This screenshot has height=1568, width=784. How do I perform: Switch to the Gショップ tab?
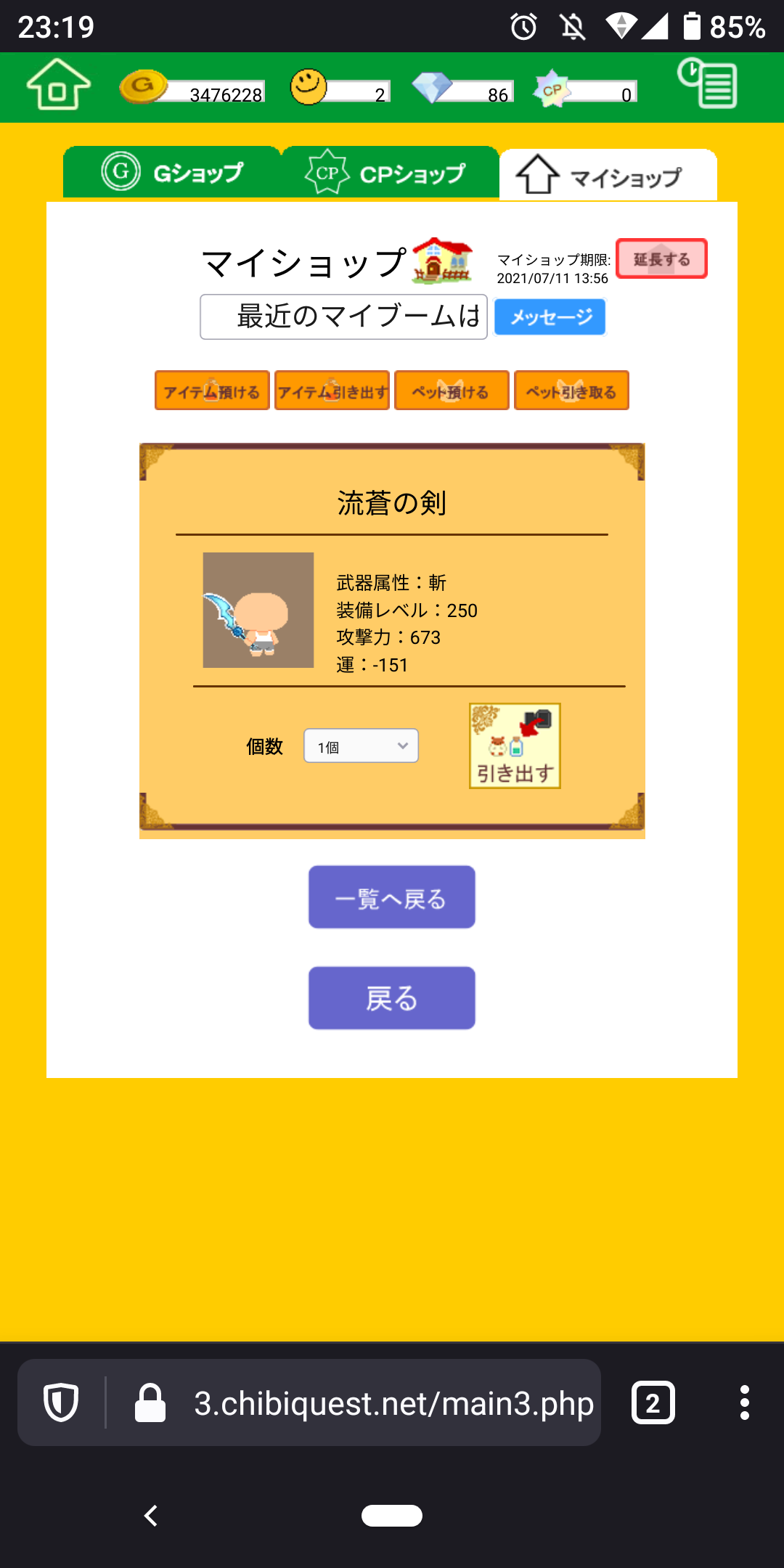click(172, 173)
